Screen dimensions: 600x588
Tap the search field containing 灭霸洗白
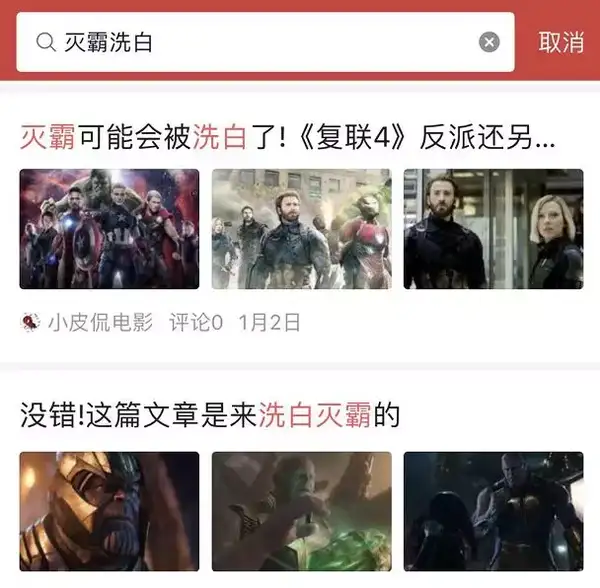[250, 42]
